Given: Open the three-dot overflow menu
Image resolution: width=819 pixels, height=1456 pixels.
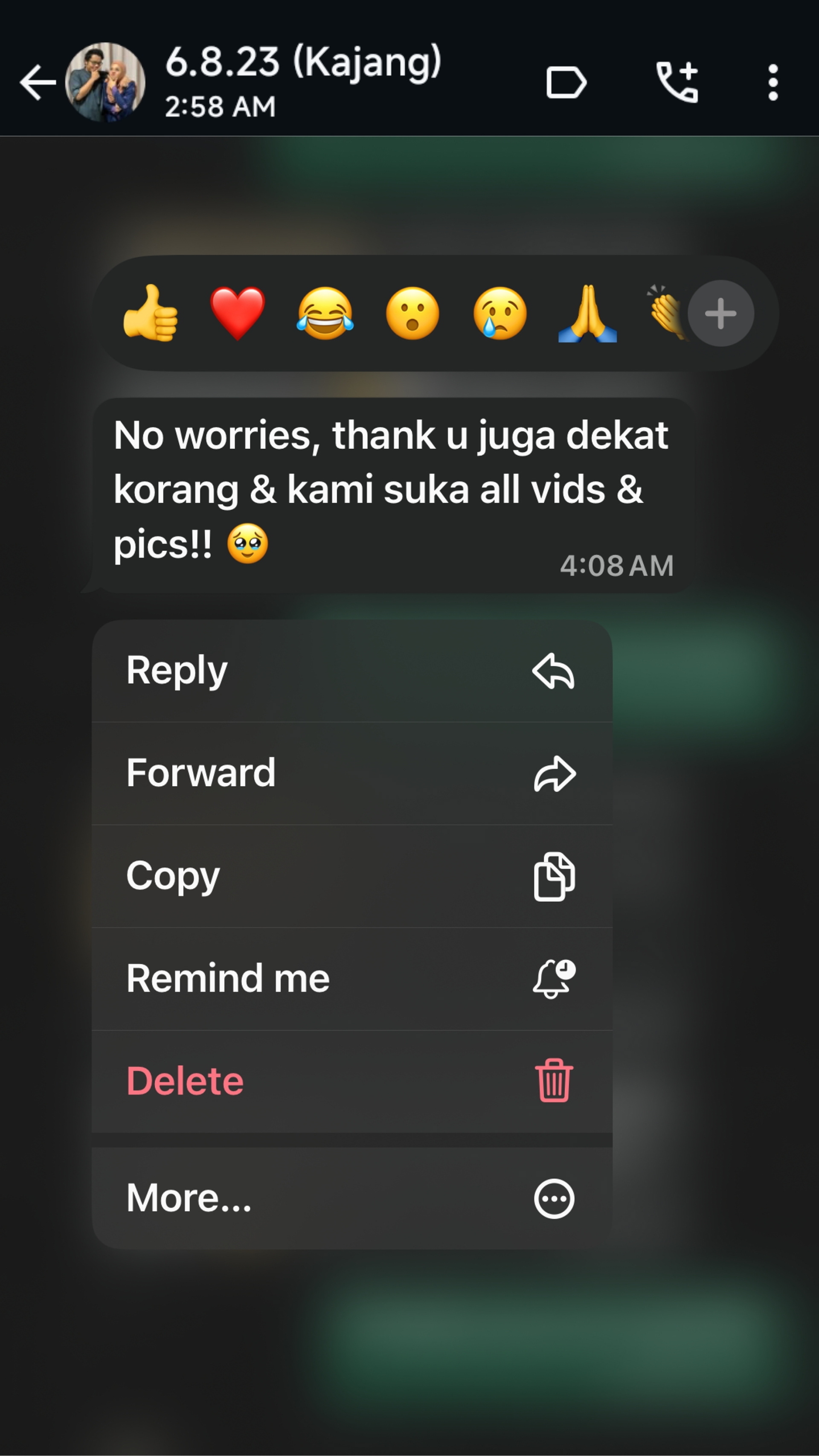Looking at the screenshot, I should click(773, 82).
